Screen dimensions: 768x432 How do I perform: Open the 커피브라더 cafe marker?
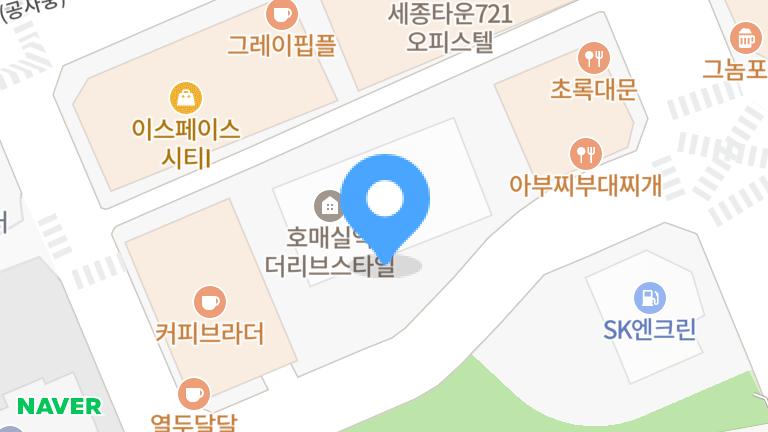click(209, 301)
